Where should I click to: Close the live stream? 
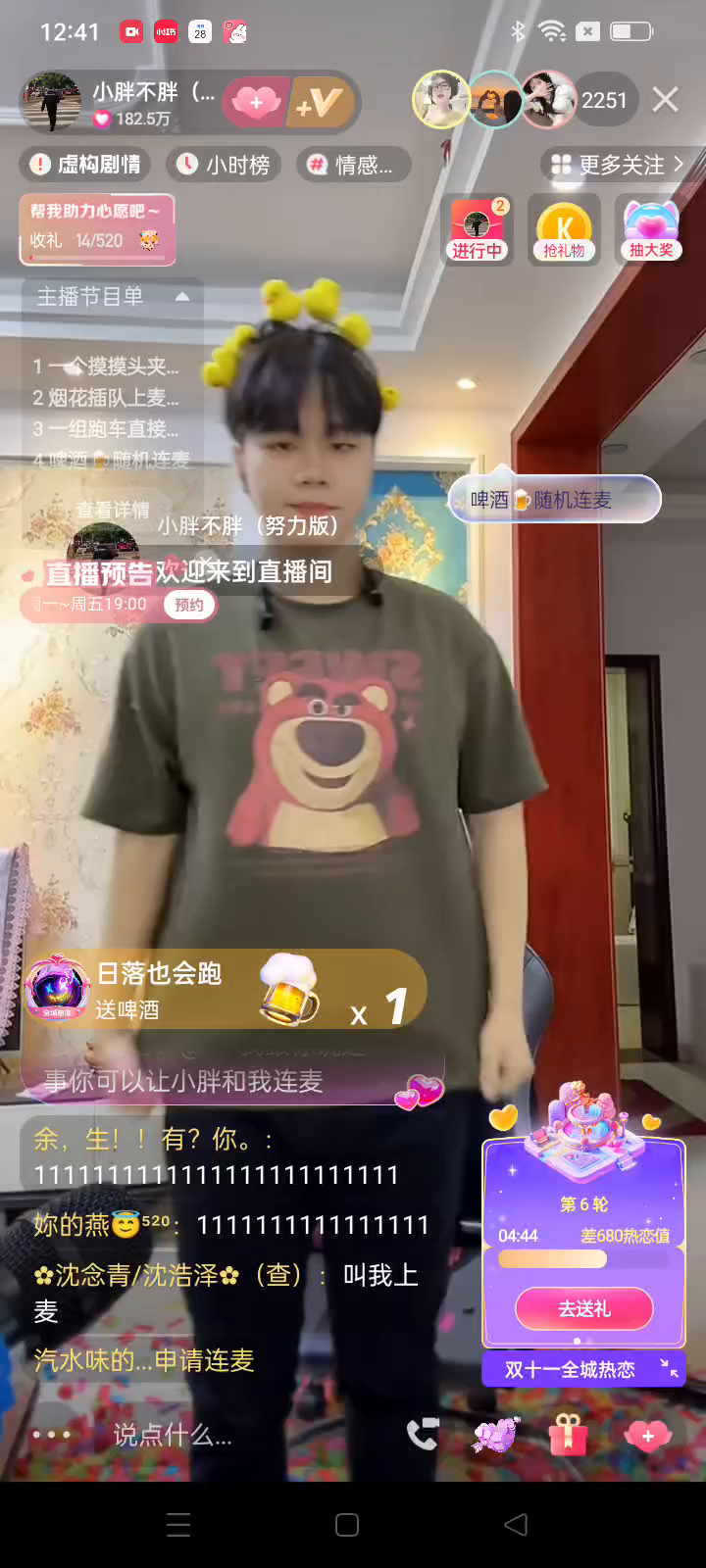[665, 100]
